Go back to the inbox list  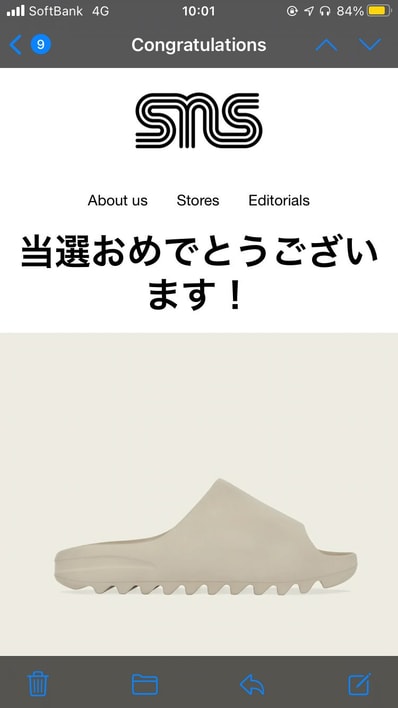(16, 45)
